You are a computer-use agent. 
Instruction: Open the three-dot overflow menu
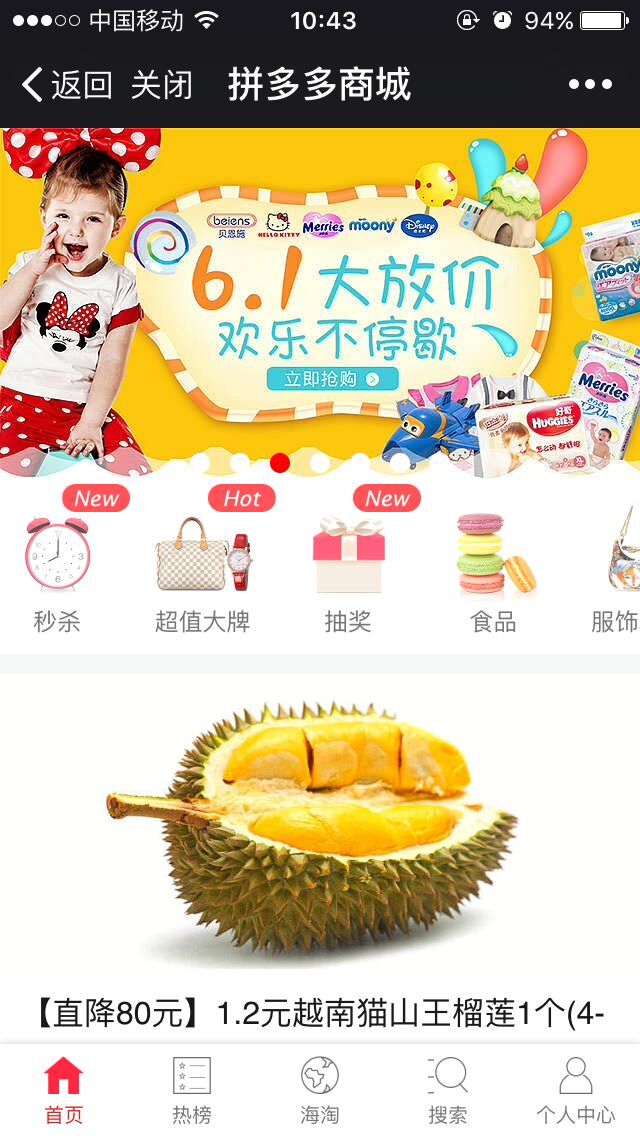click(590, 85)
